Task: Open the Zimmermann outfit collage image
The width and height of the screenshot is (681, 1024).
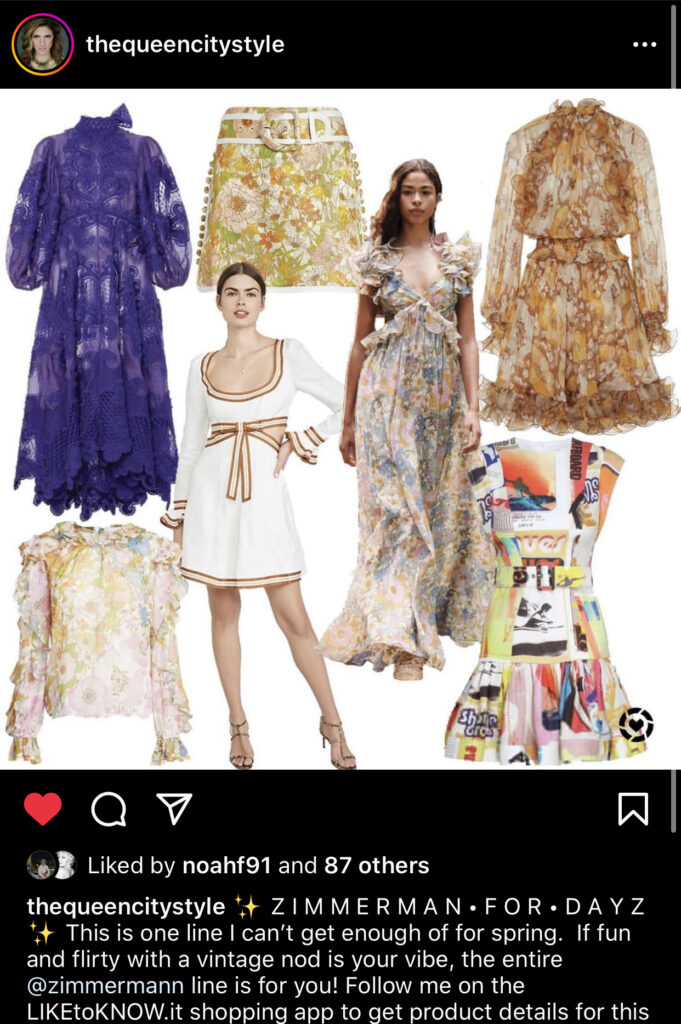Action: tap(340, 428)
